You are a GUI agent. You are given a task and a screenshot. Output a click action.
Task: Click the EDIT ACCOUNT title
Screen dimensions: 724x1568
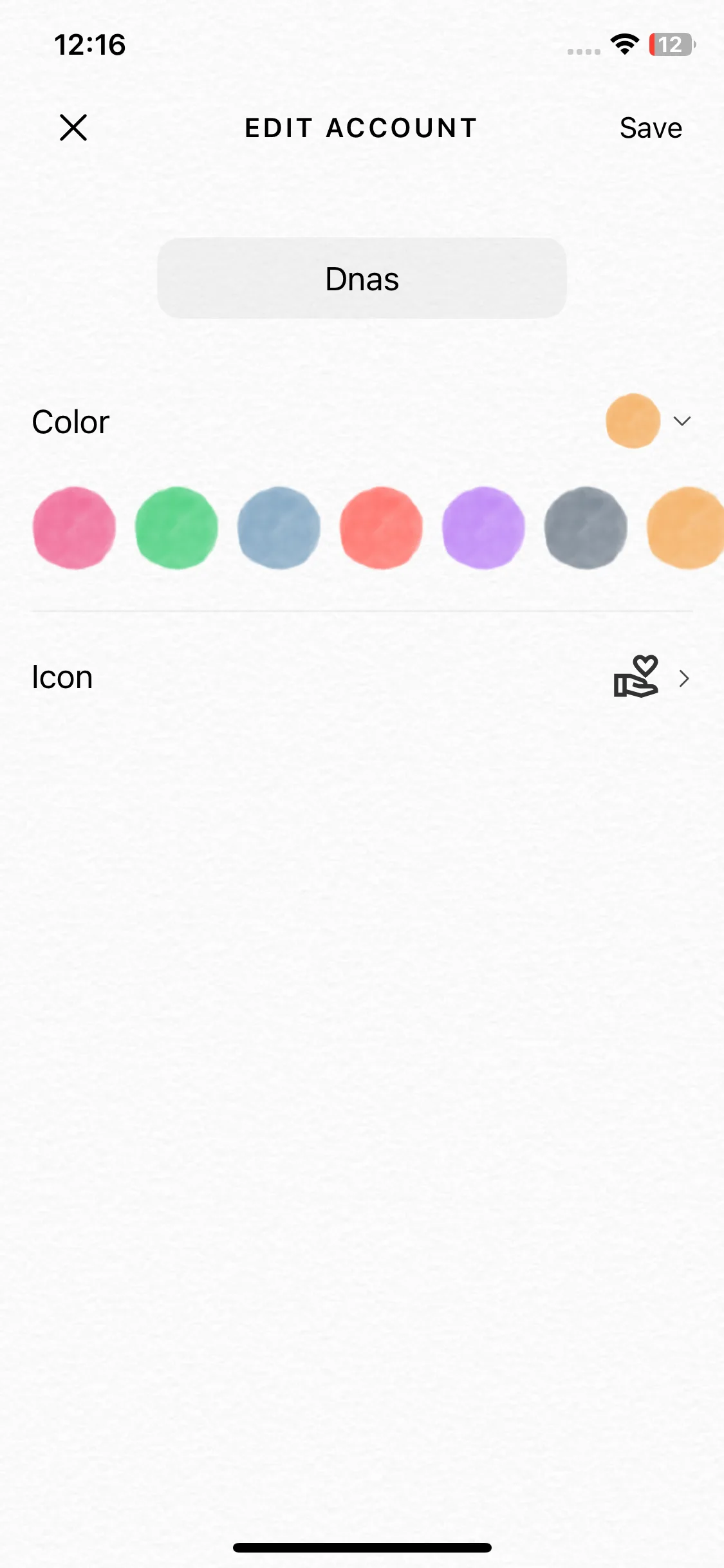pyautogui.click(x=360, y=127)
